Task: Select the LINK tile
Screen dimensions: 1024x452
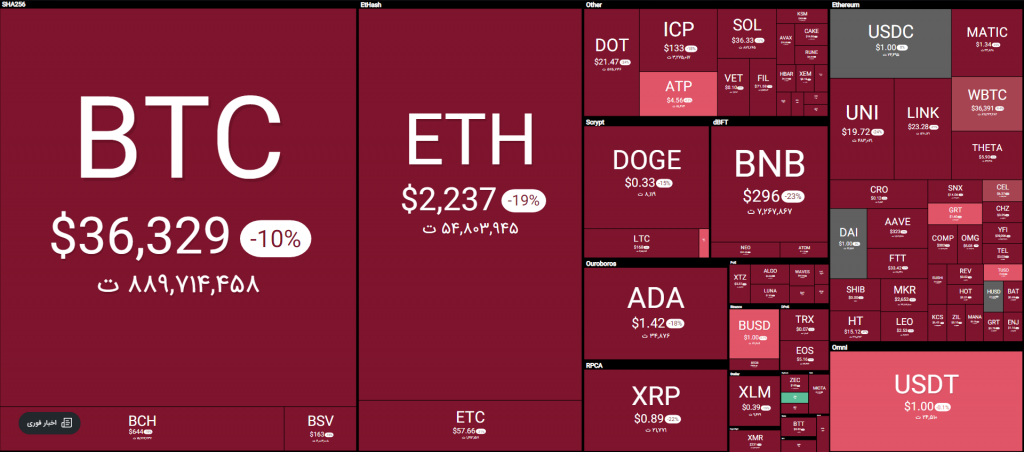Action: click(x=923, y=120)
